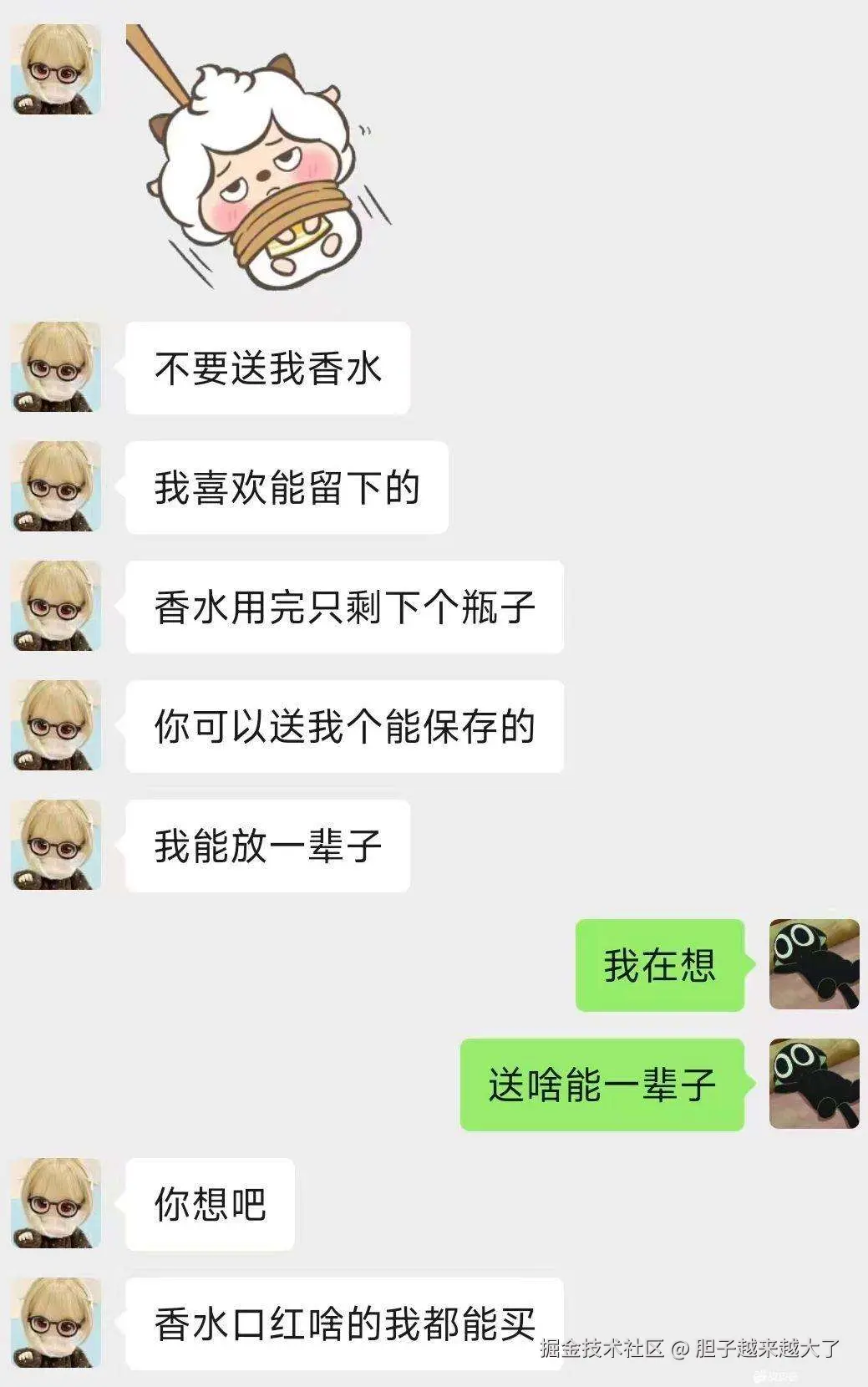
Task: Click the avatar next to 香水用完只剩下个瓶子
Action: click(55, 607)
